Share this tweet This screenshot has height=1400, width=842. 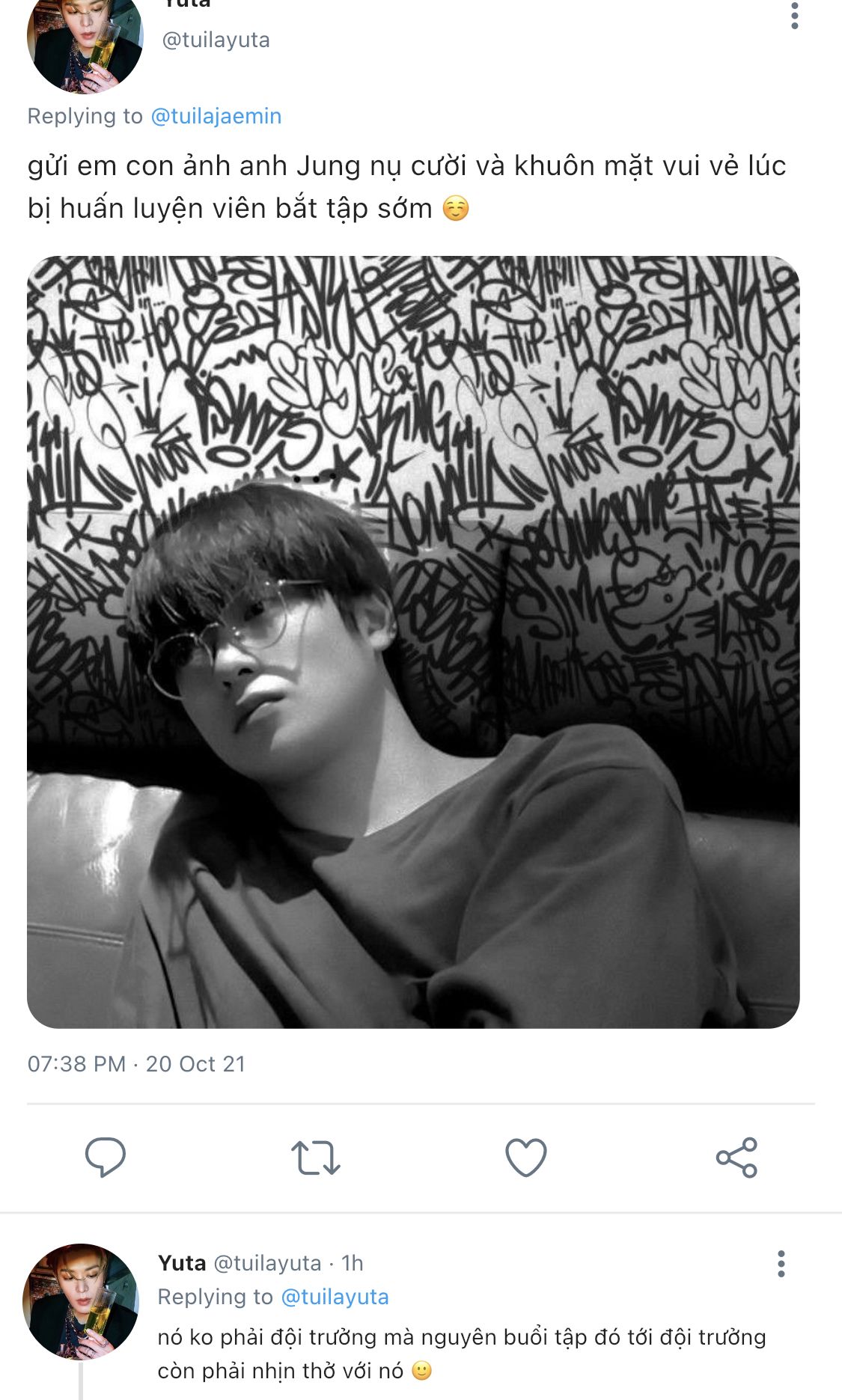point(736,1157)
